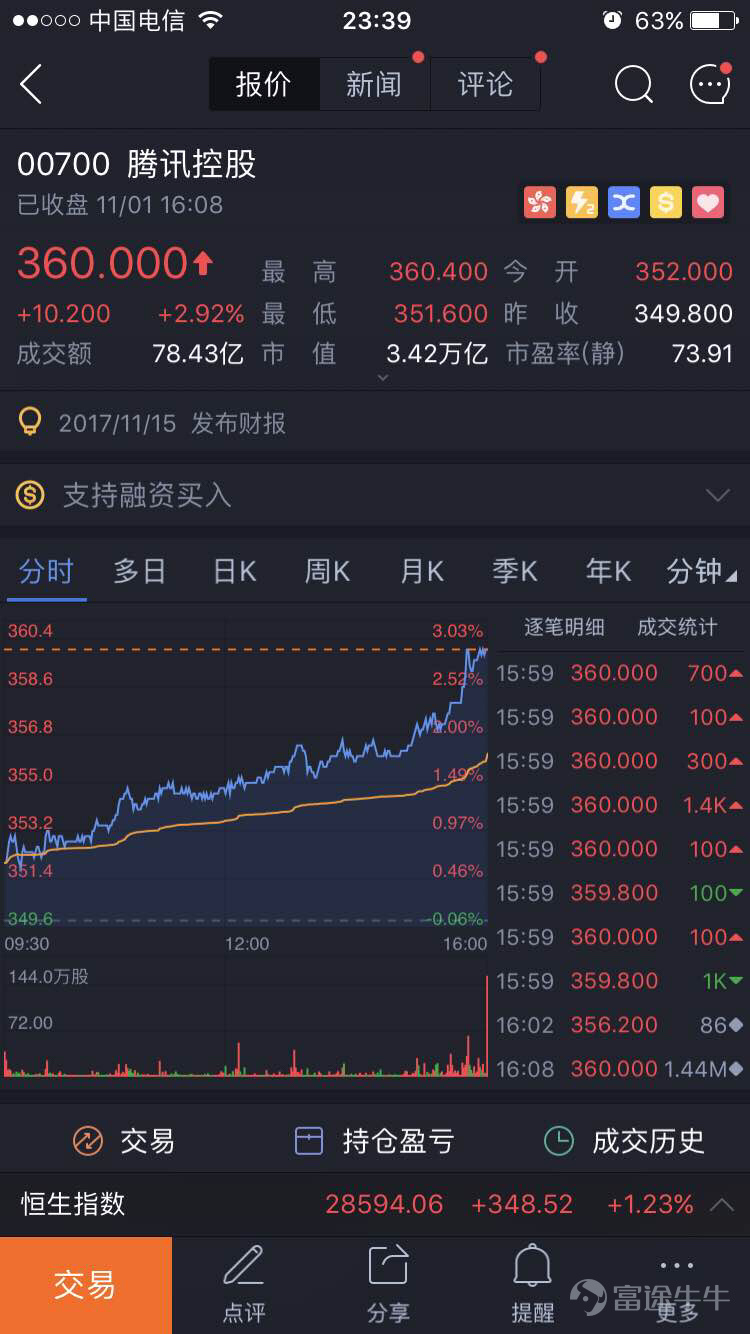The width and height of the screenshot is (750, 1334).
Task: Open the search magnifier icon
Action: tap(633, 85)
